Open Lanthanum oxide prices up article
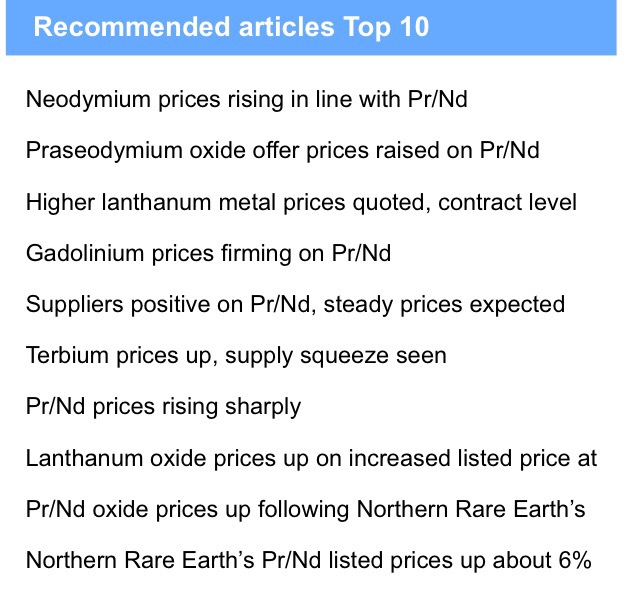Viewport: 624px width, 612px height. [311, 457]
